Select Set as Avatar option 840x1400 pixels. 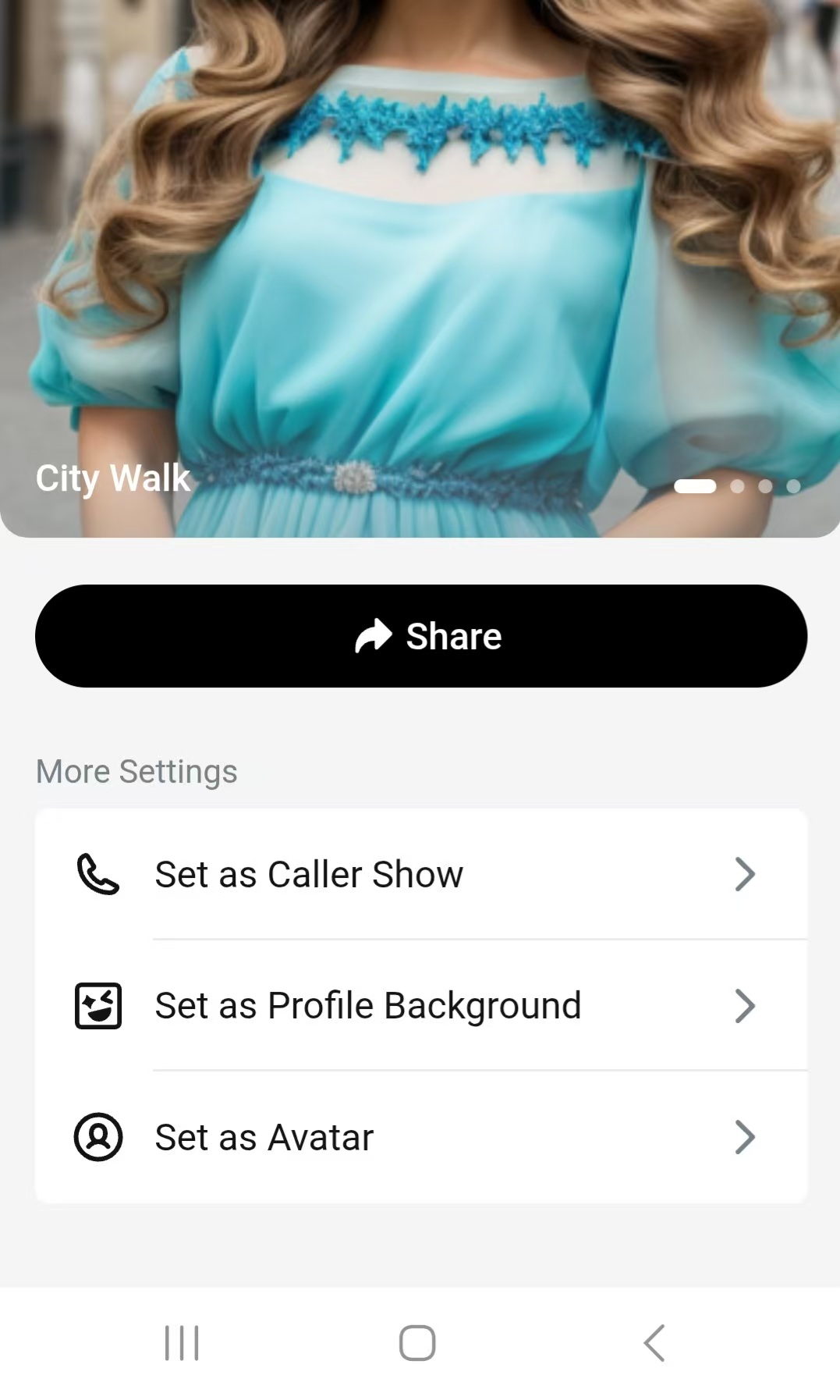421,1137
